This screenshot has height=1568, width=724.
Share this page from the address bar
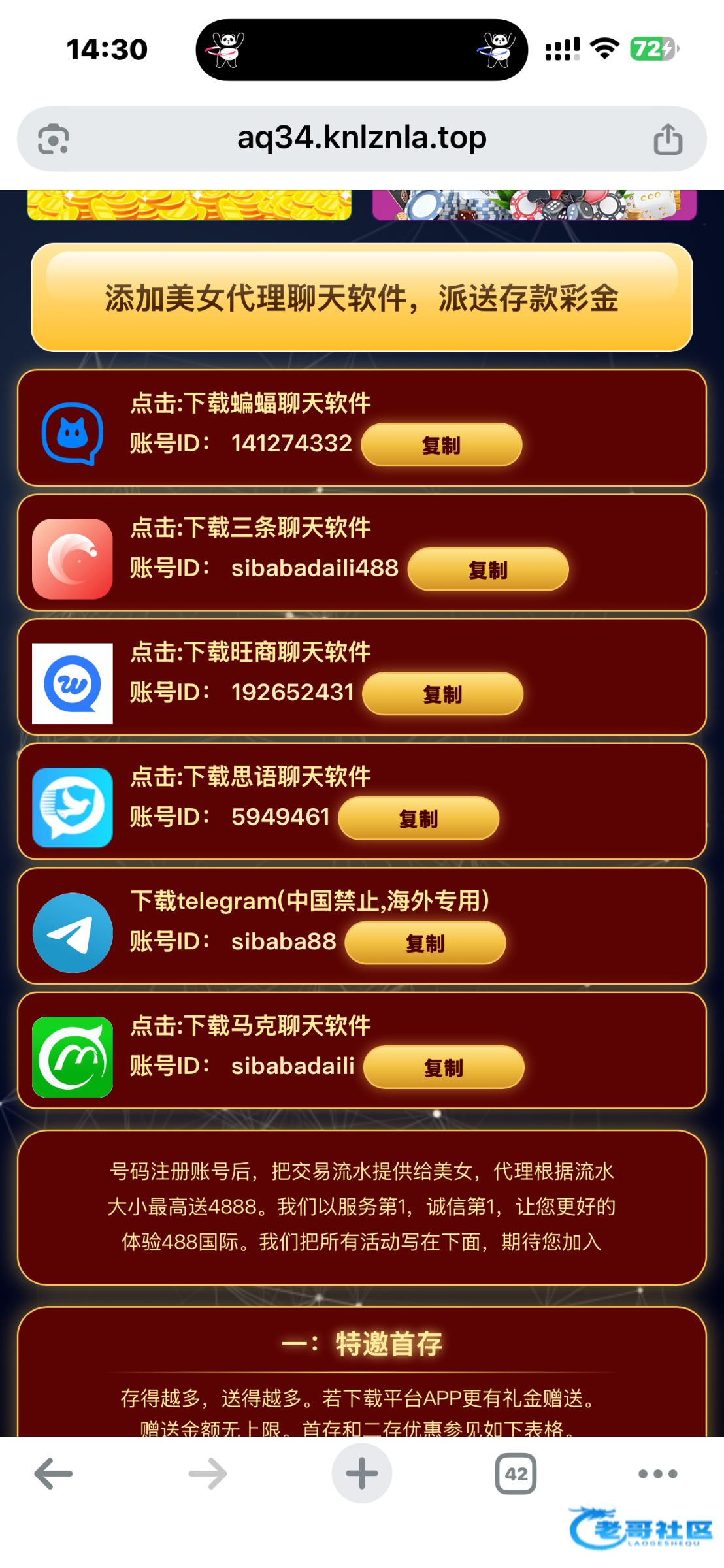[x=667, y=139]
